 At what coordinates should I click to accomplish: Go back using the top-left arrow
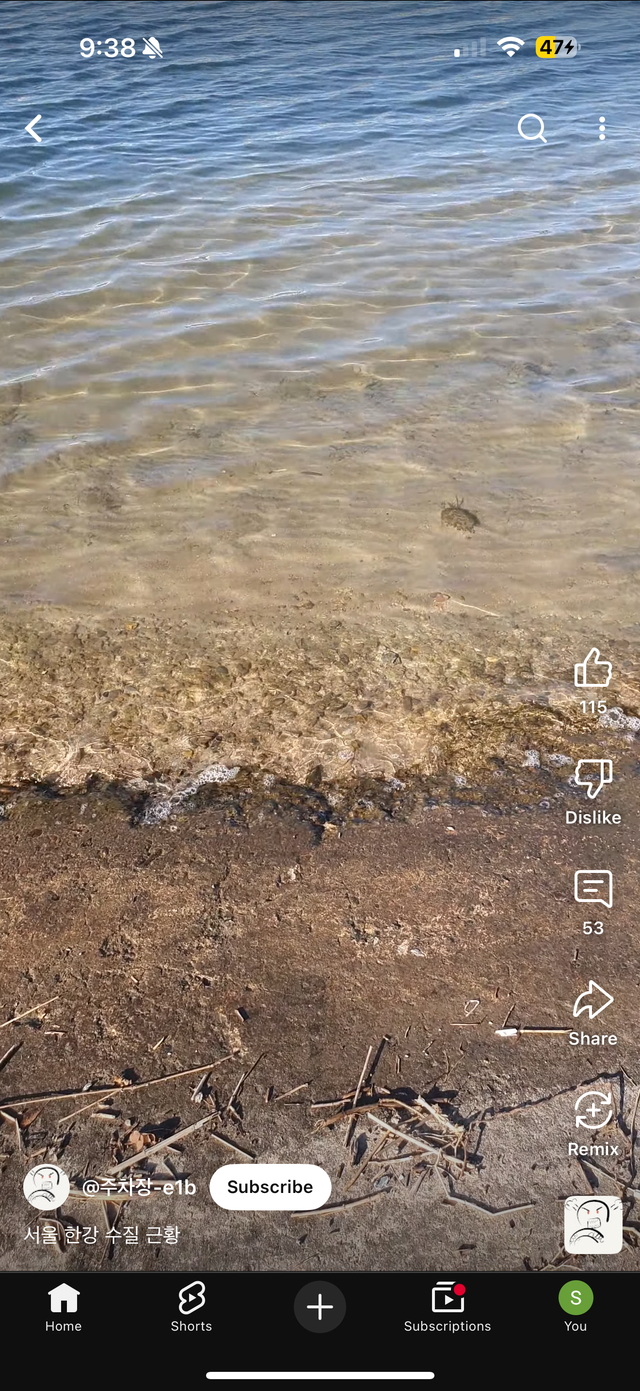pyautogui.click(x=34, y=128)
